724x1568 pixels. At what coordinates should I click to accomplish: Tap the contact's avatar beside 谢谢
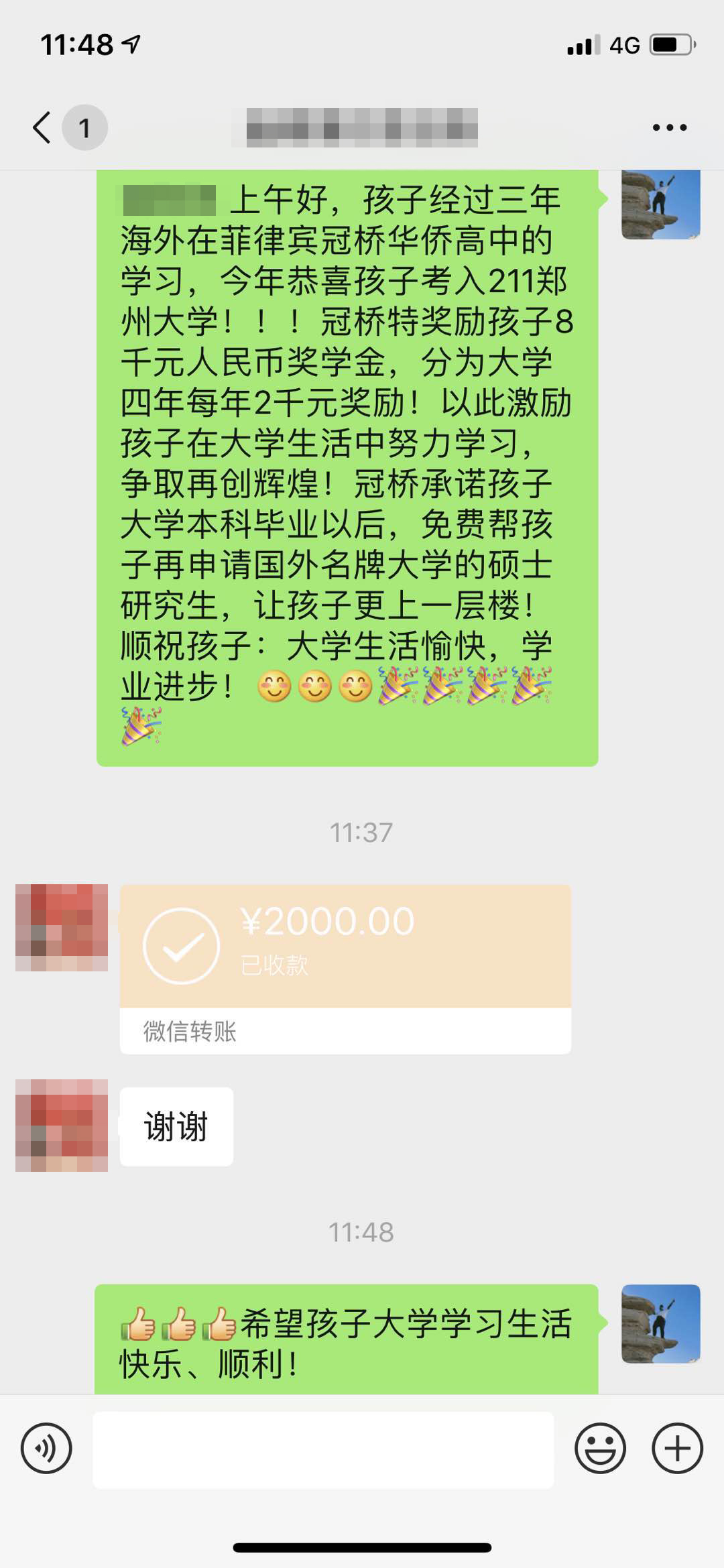pyautogui.click(x=62, y=1126)
